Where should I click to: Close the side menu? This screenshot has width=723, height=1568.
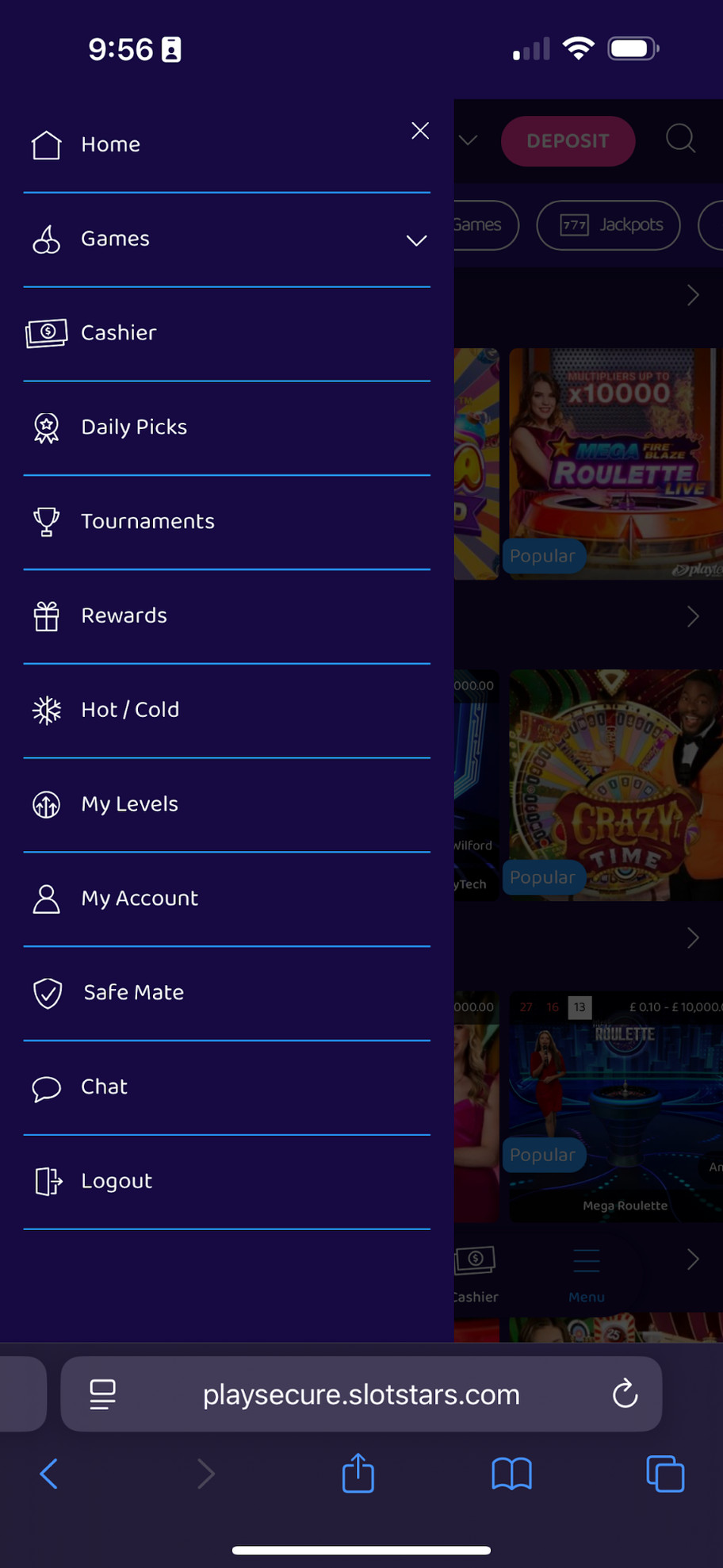coord(420,131)
